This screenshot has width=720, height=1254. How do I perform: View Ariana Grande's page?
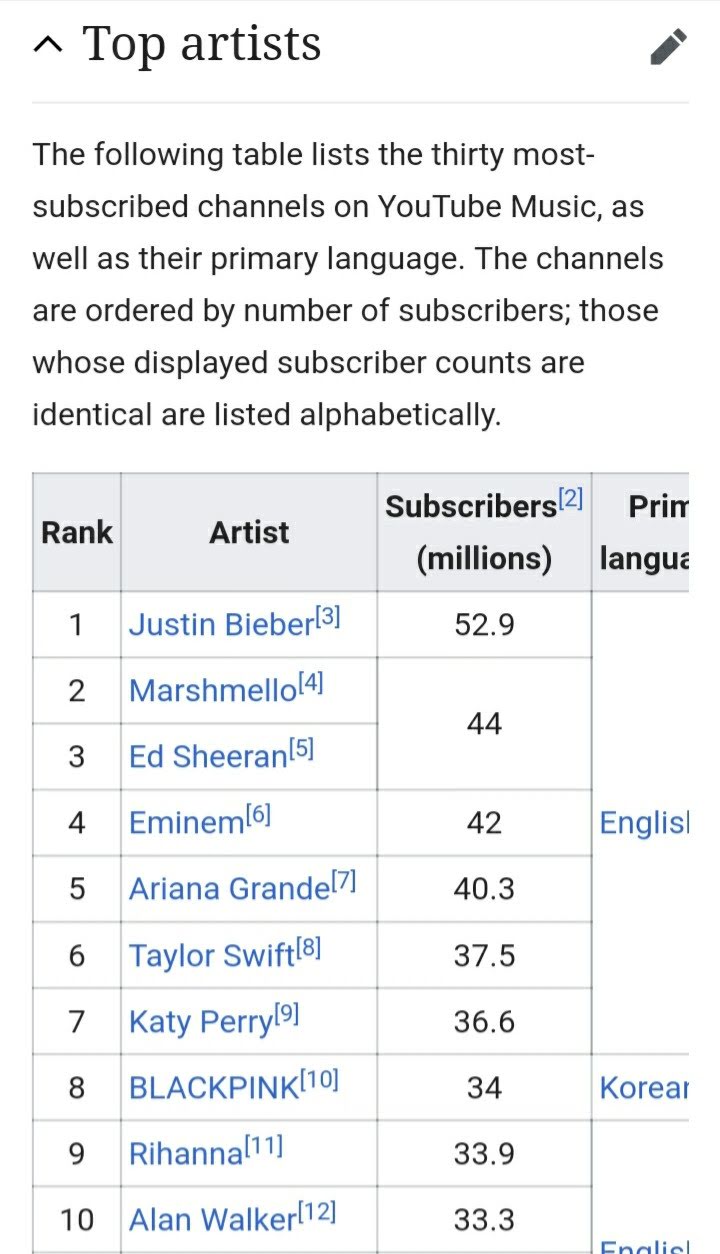tap(229, 888)
